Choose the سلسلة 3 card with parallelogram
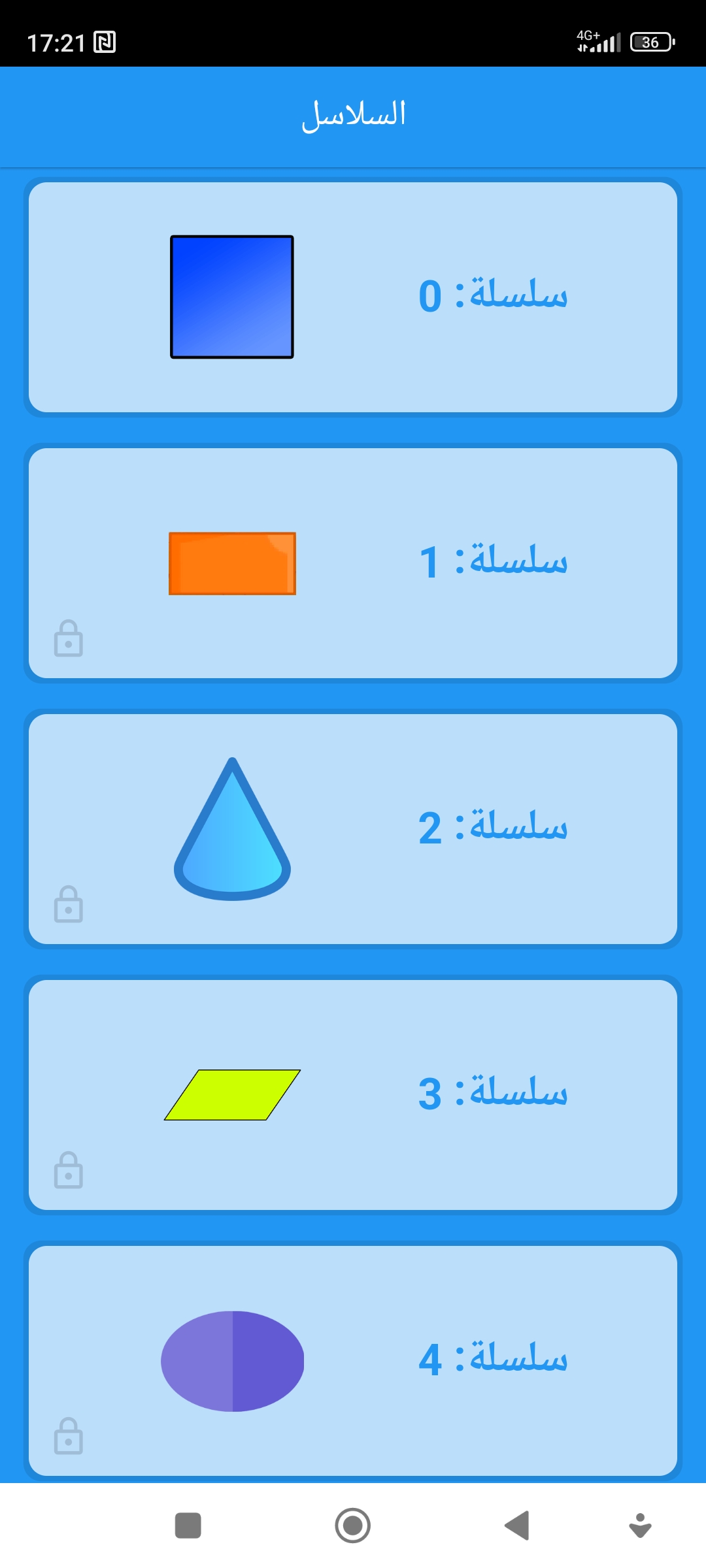Screen dimensions: 706x1568 click(x=353, y=1095)
